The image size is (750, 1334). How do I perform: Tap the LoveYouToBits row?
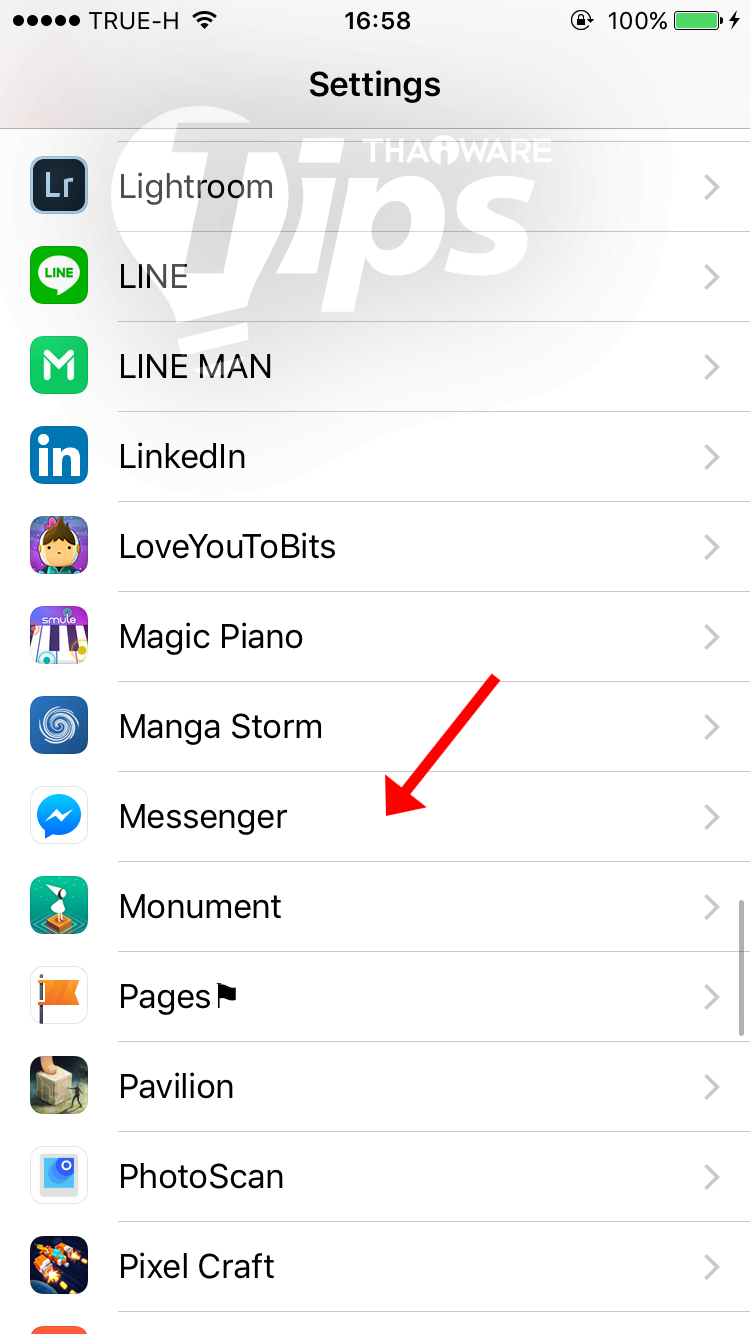click(375, 547)
